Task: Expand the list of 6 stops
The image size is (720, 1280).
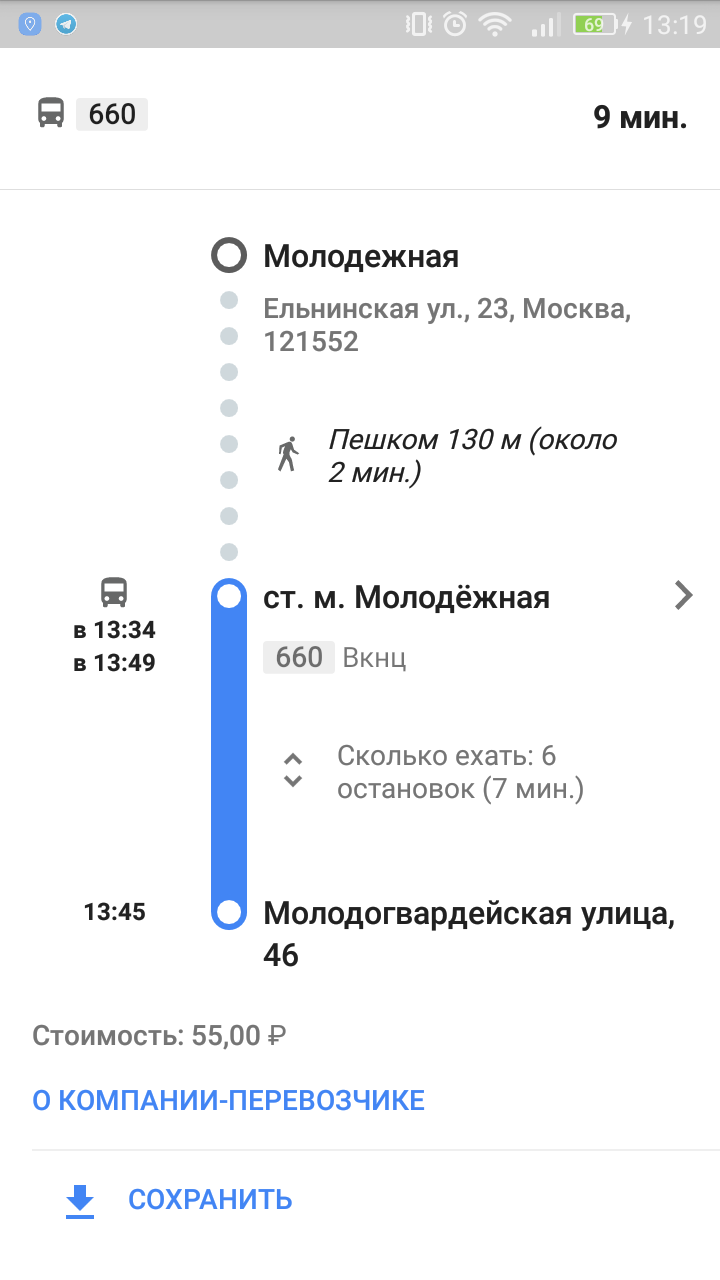Action: (293, 769)
